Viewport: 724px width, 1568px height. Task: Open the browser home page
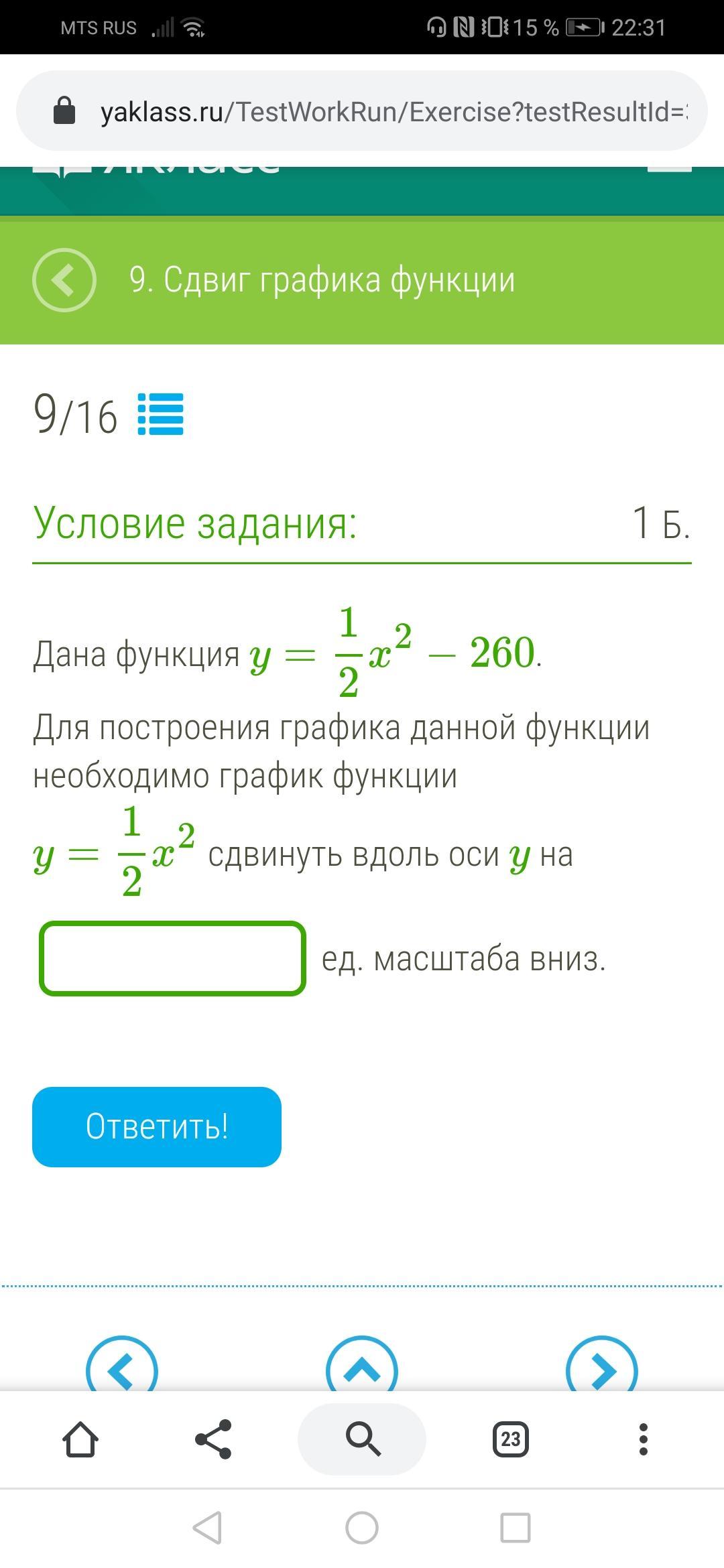80,1439
